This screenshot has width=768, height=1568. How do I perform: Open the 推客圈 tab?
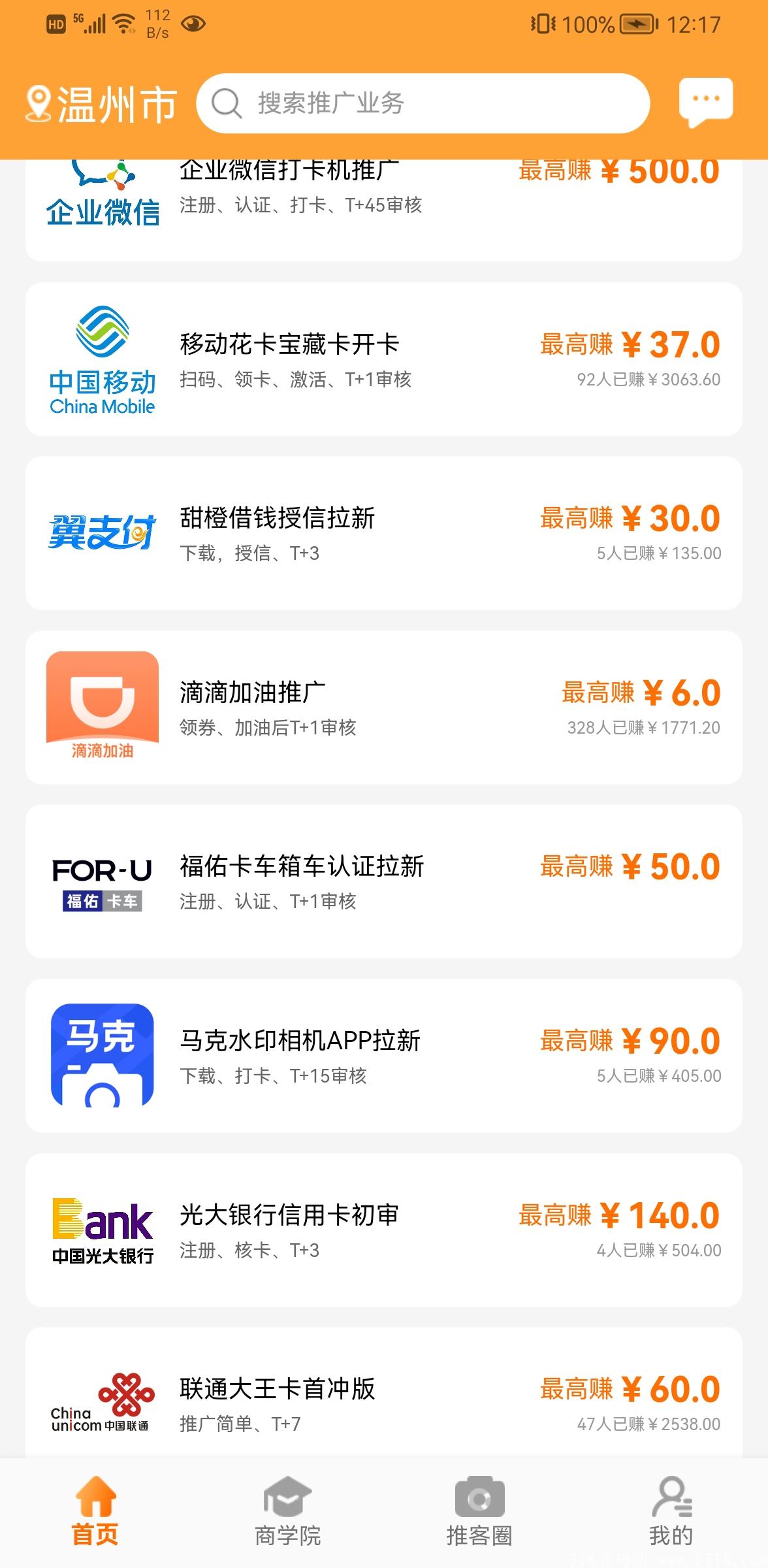[x=479, y=1516]
